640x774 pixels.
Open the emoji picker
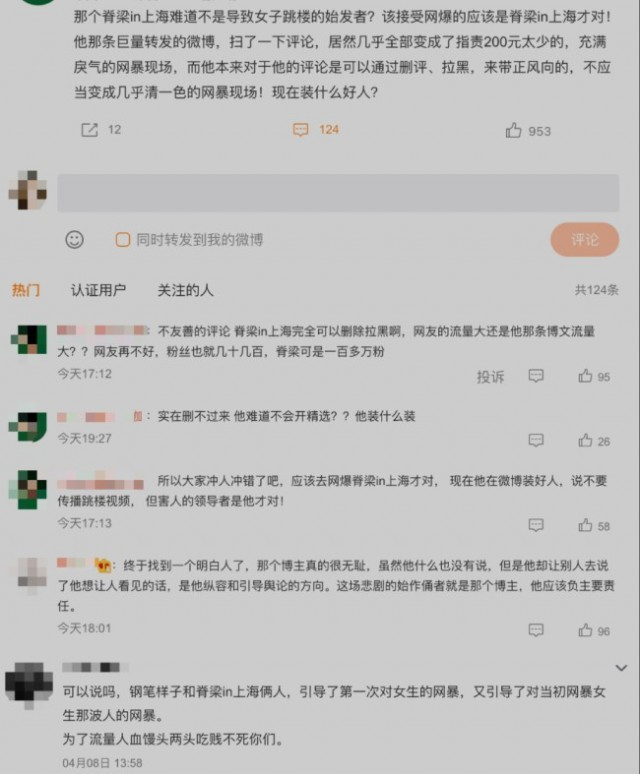point(74,240)
